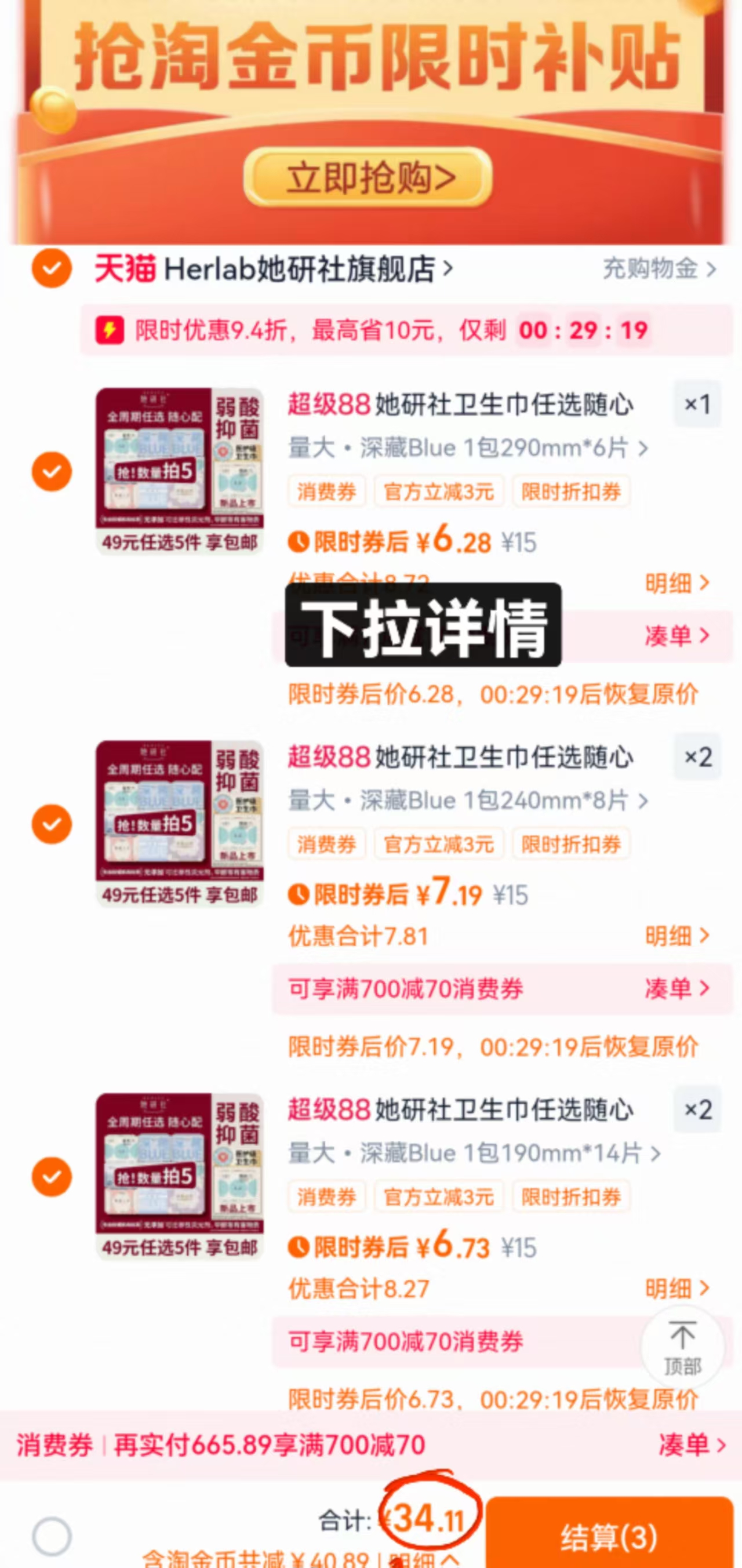Click the lightning icon on the 9.4折 banner
Image resolution: width=742 pixels, height=1568 pixels.
(x=110, y=330)
